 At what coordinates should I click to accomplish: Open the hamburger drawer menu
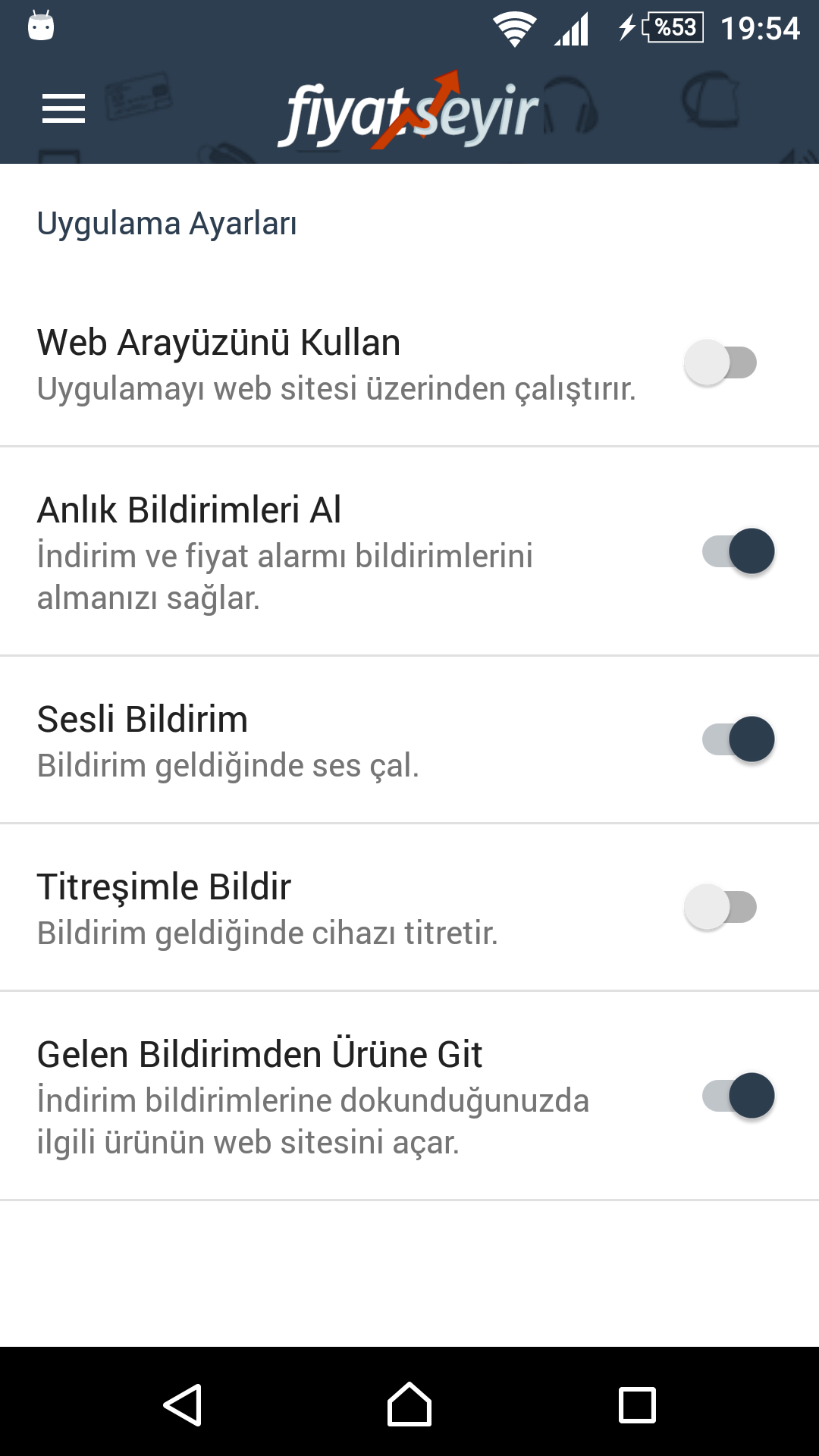(64, 109)
